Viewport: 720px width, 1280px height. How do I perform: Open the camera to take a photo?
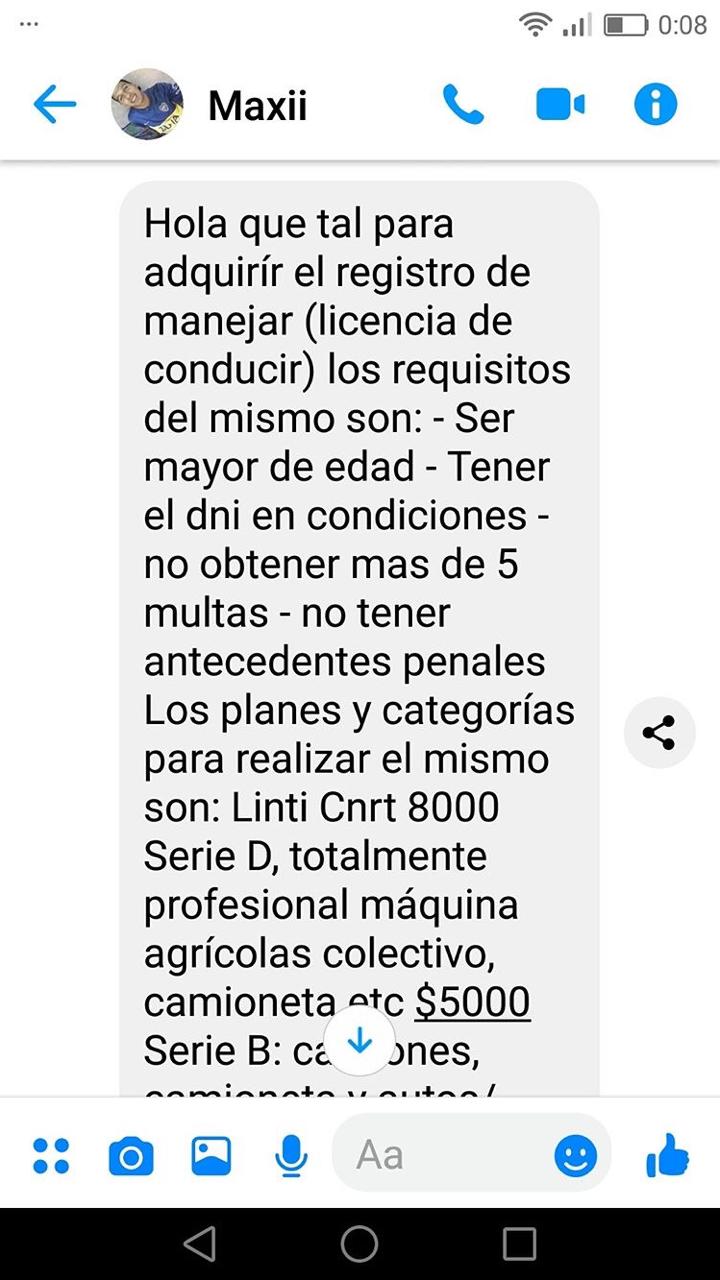point(130,1157)
